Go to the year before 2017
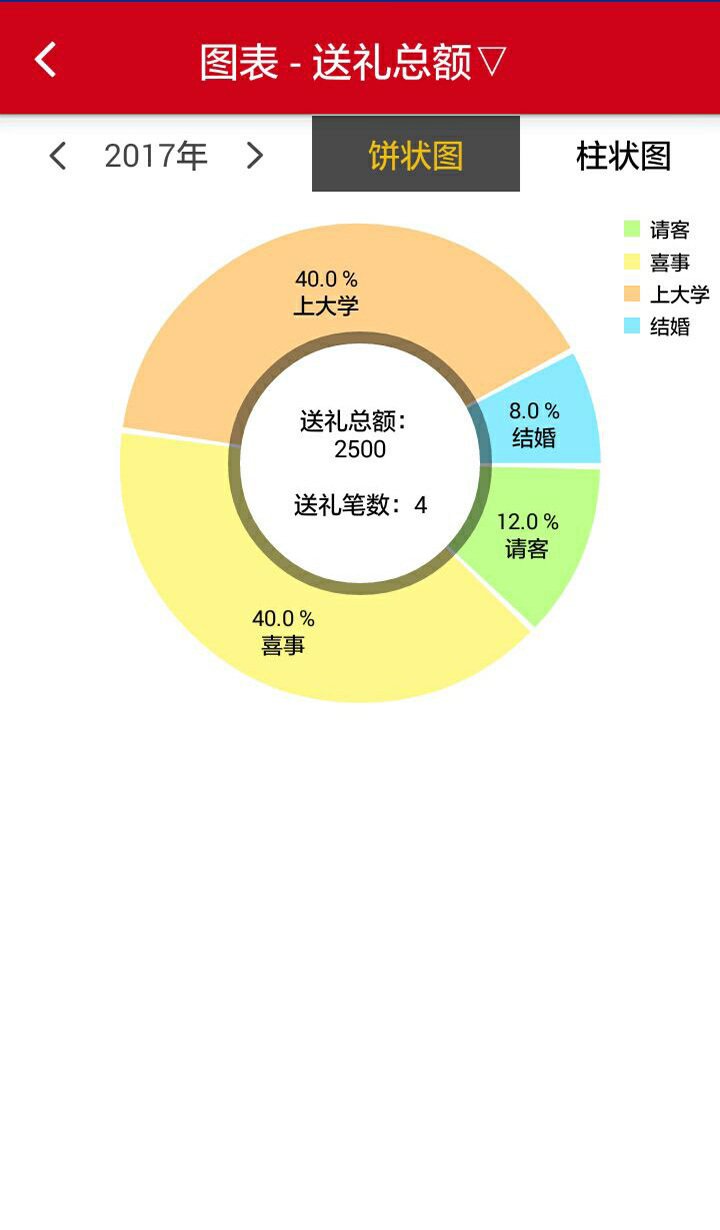The width and height of the screenshot is (720, 1230). [58, 156]
